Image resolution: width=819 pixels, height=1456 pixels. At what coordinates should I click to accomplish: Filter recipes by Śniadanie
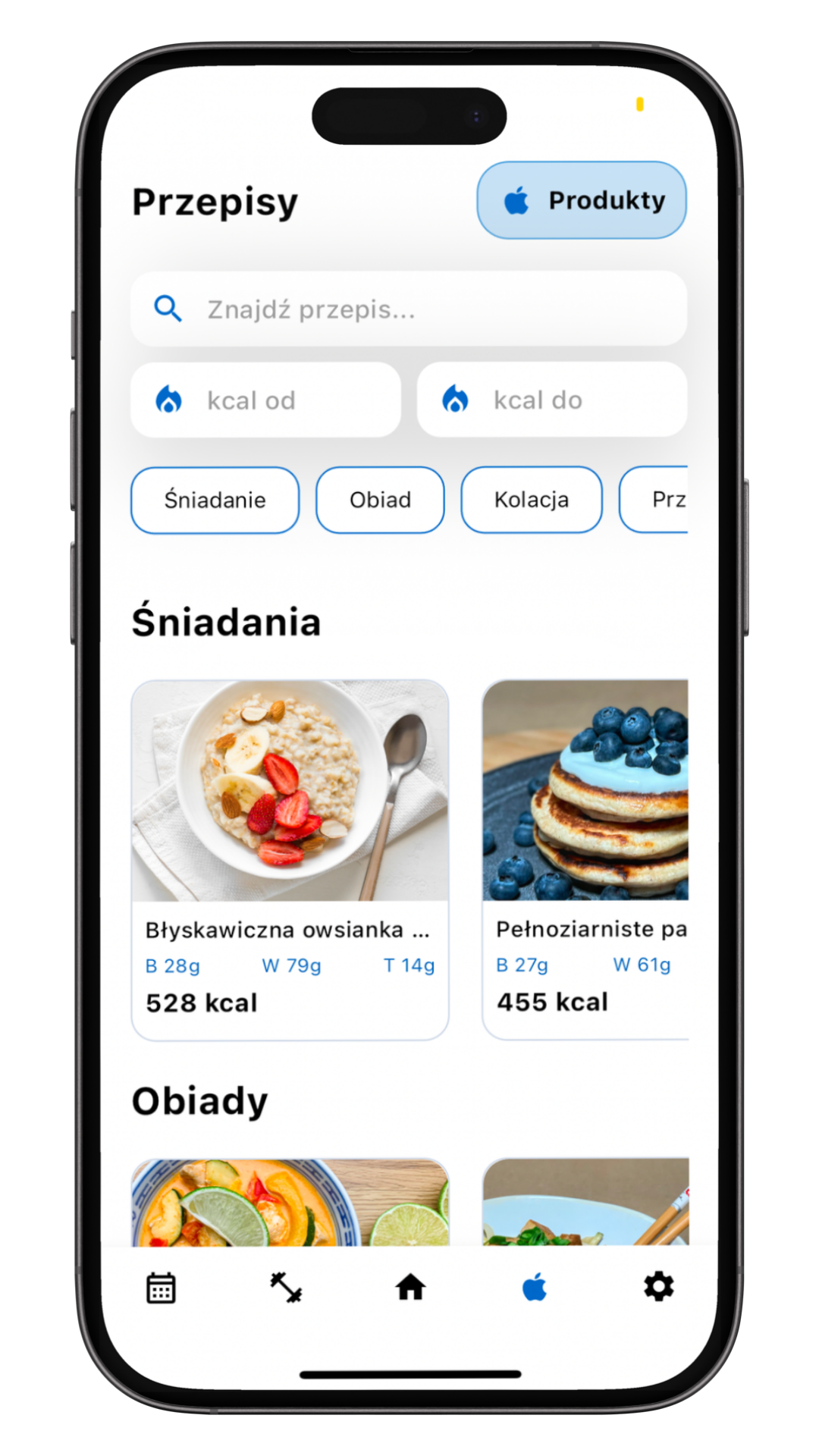click(215, 500)
